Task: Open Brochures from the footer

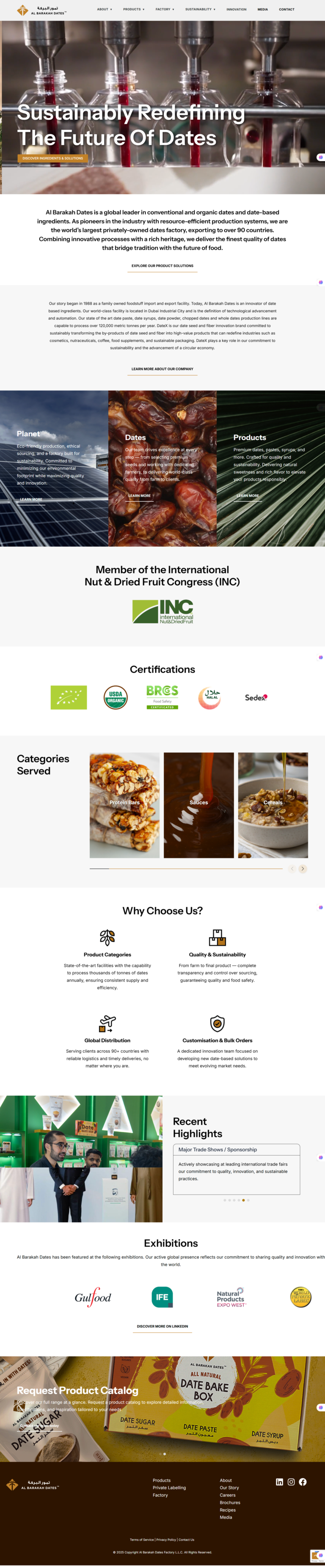Action: tap(230, 1502)
